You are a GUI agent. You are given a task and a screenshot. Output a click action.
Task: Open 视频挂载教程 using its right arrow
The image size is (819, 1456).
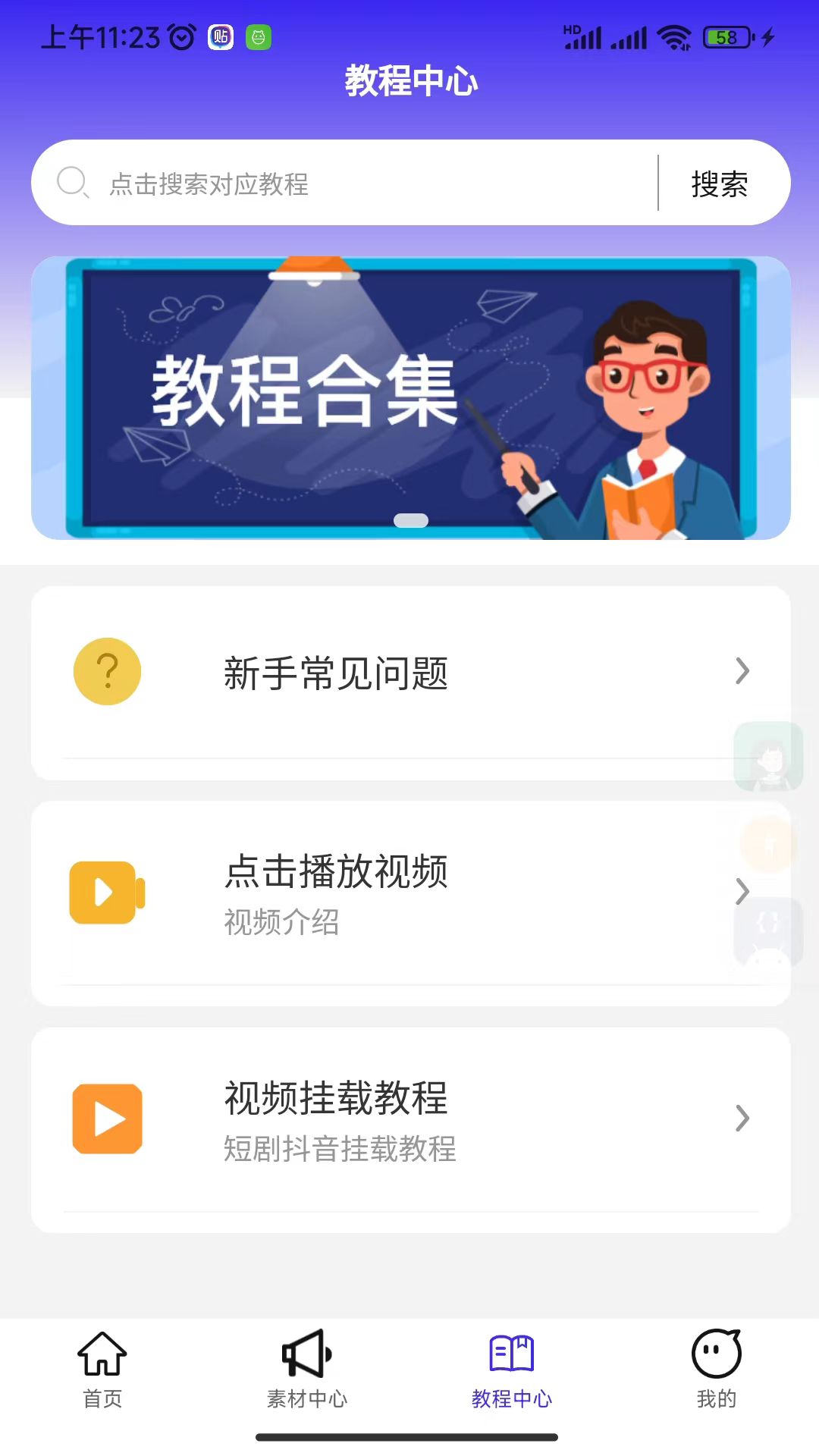tap(741, 1120)
